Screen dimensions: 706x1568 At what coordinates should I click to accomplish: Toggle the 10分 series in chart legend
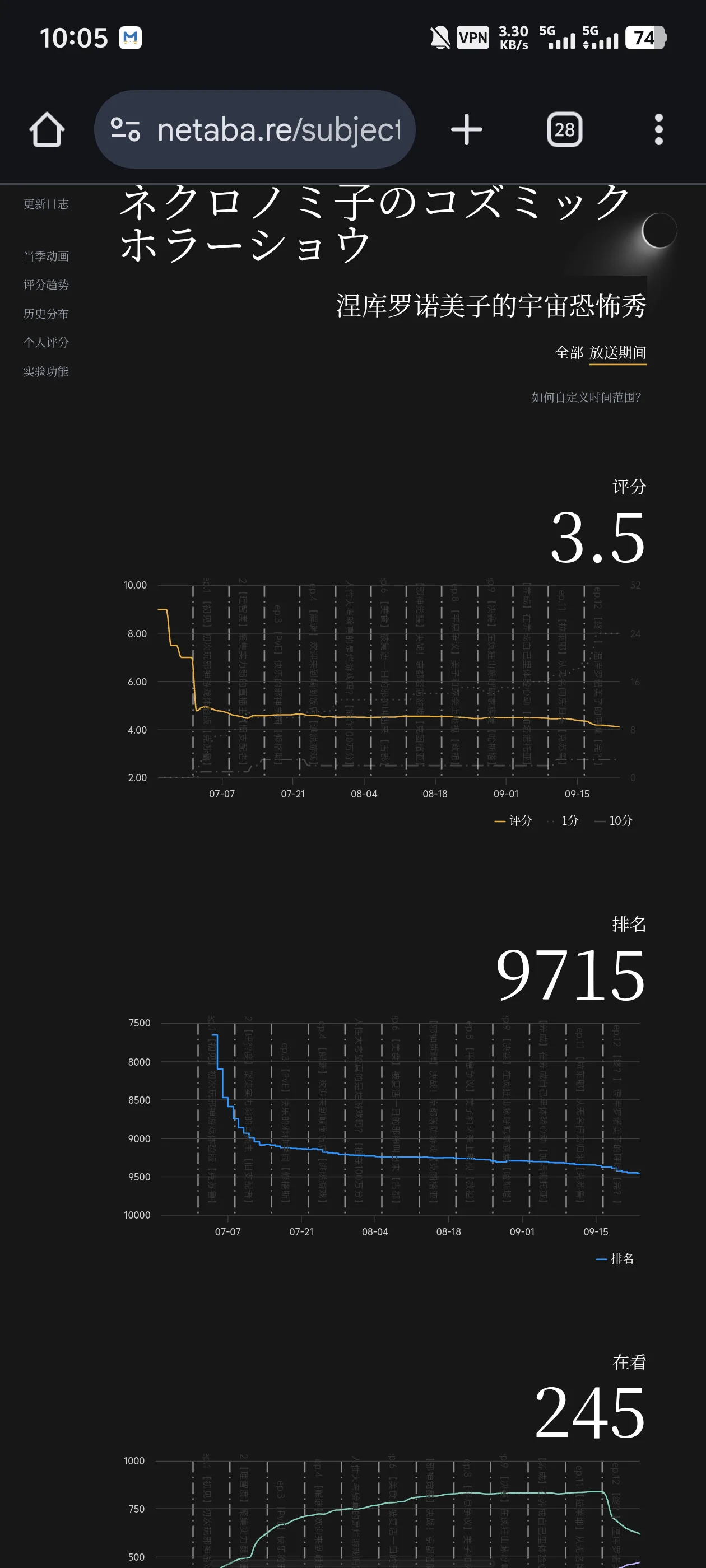tap(614, 821)
